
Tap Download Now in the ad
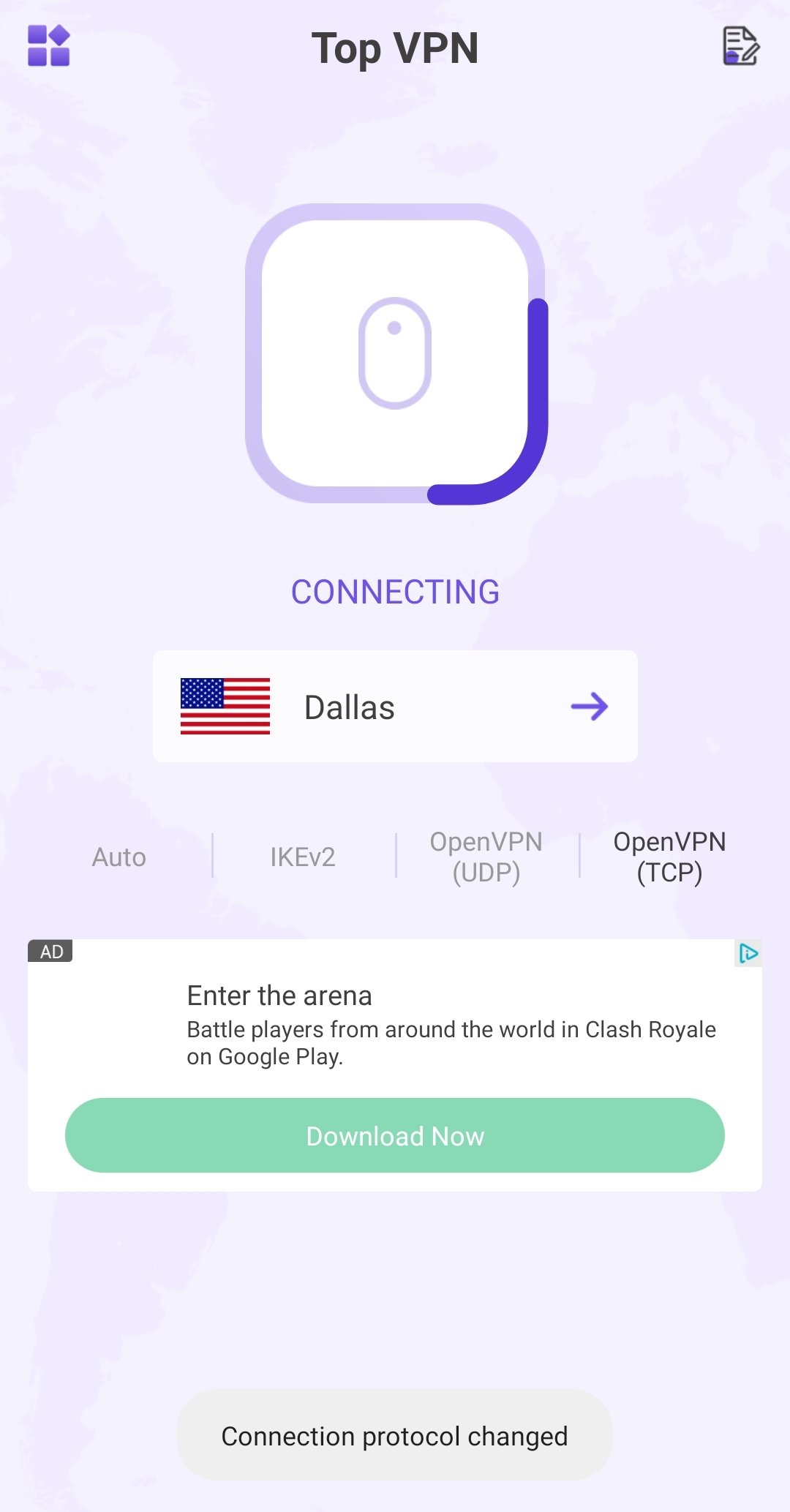click(395, 1135)
